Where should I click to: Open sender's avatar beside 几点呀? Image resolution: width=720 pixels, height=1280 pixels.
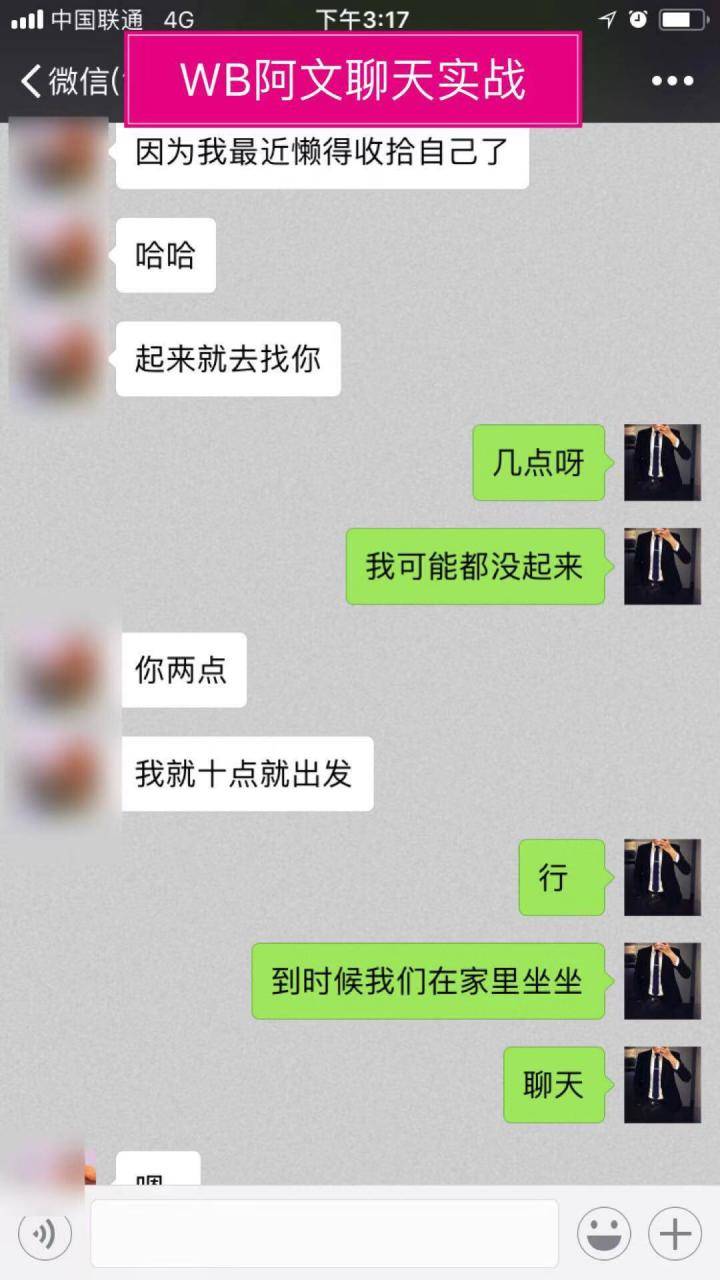point(662,462)
